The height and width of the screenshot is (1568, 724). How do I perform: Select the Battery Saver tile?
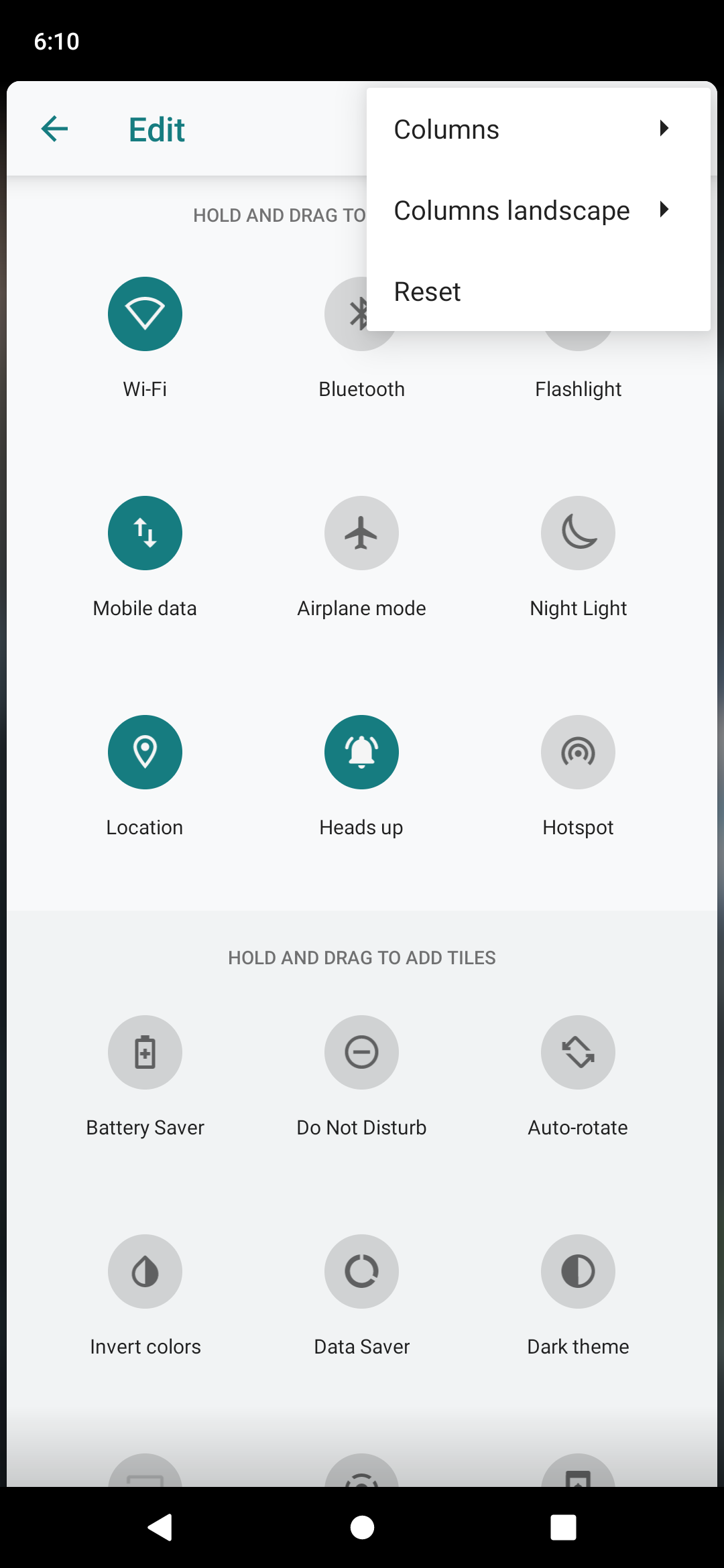click(145, 1052)
